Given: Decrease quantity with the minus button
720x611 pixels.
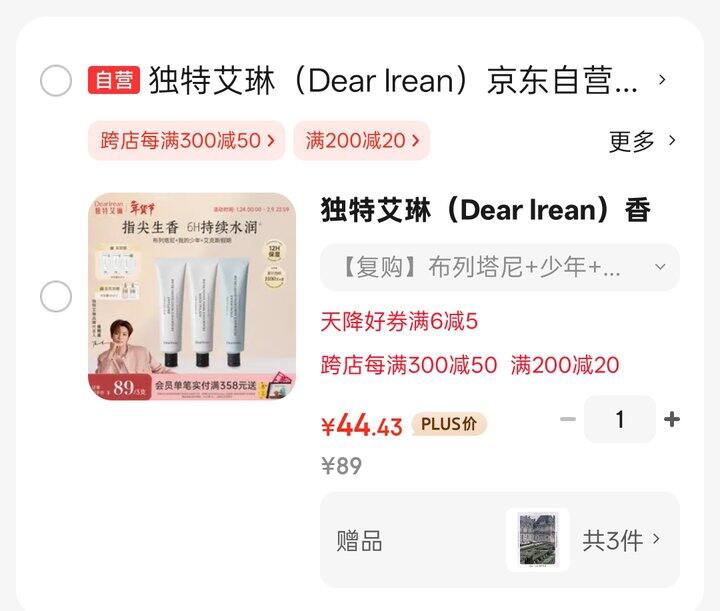Looking at the screenshot, I should [568, 419].
